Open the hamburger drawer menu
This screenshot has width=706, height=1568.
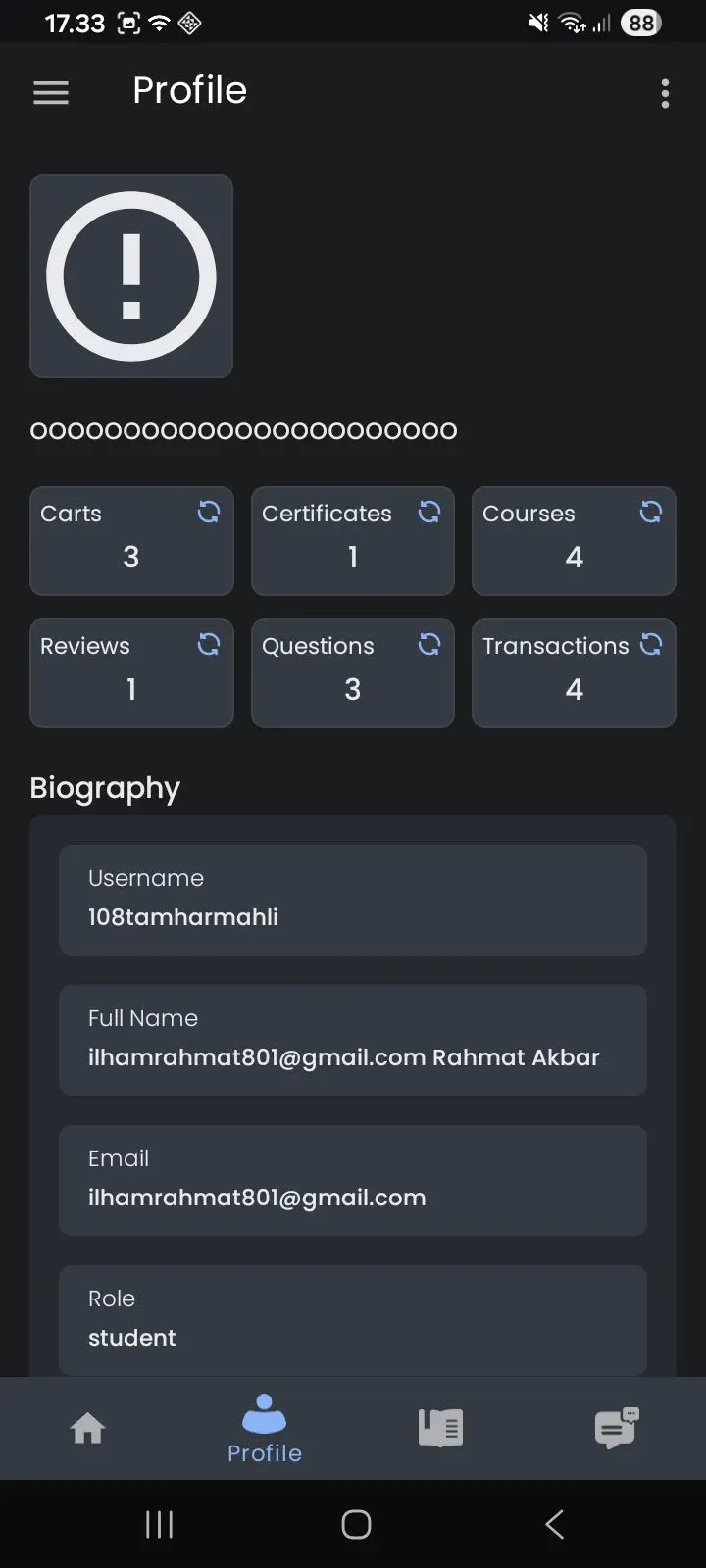tap(51, 93)
